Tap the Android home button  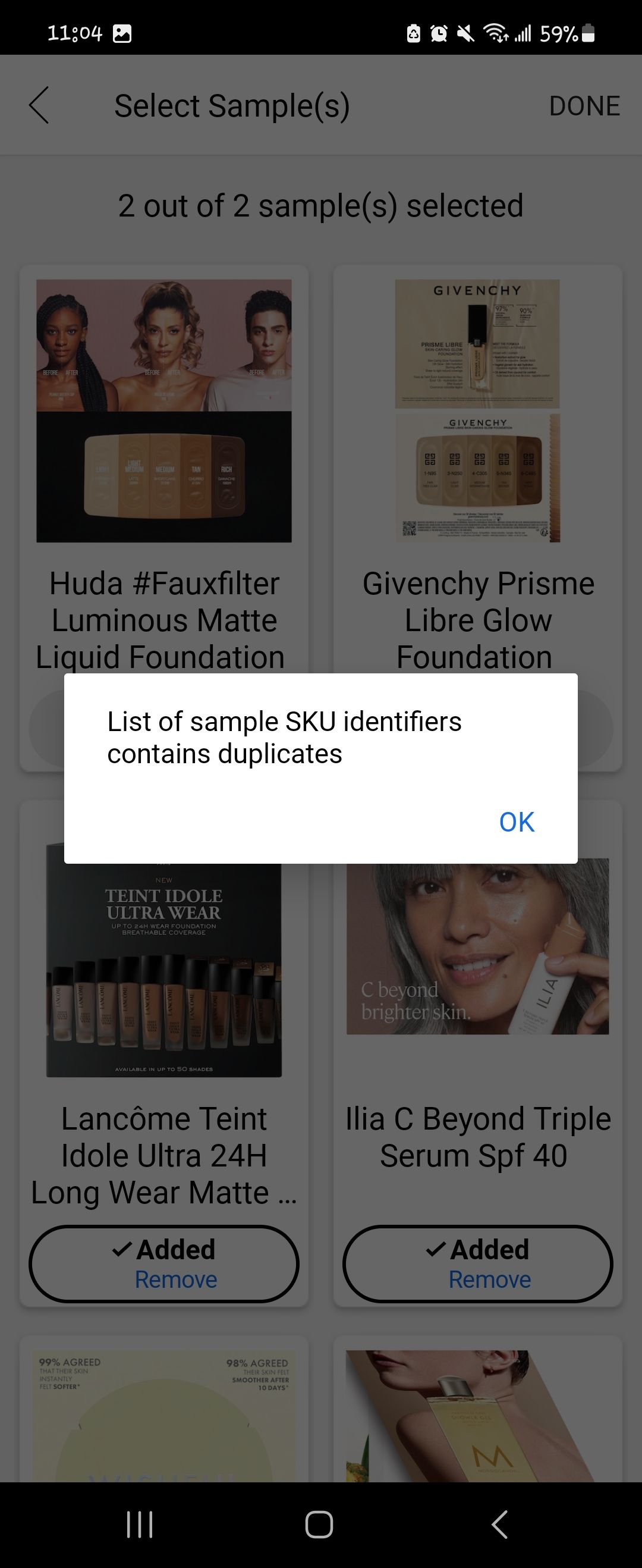point(320,1526)
